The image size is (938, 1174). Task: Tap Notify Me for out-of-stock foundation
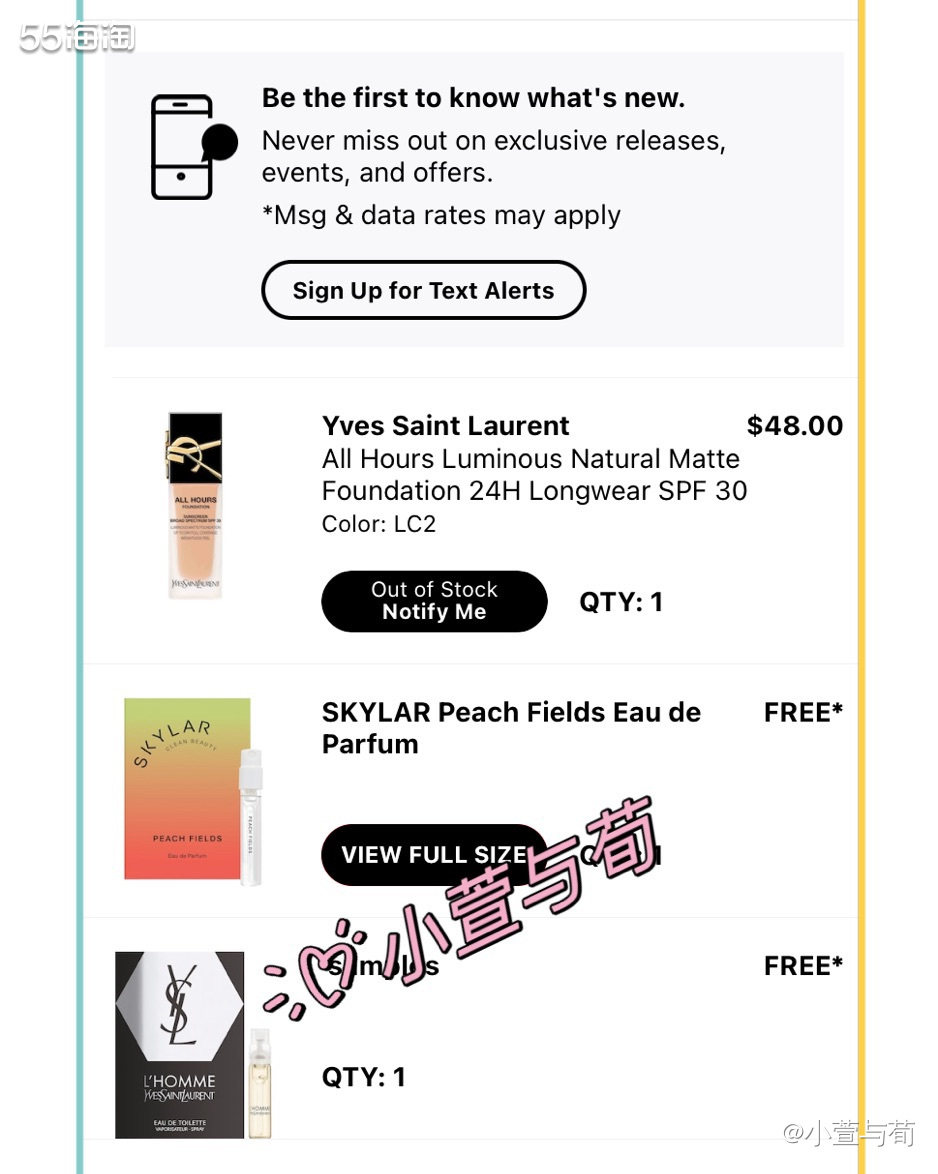click(434, 602)
